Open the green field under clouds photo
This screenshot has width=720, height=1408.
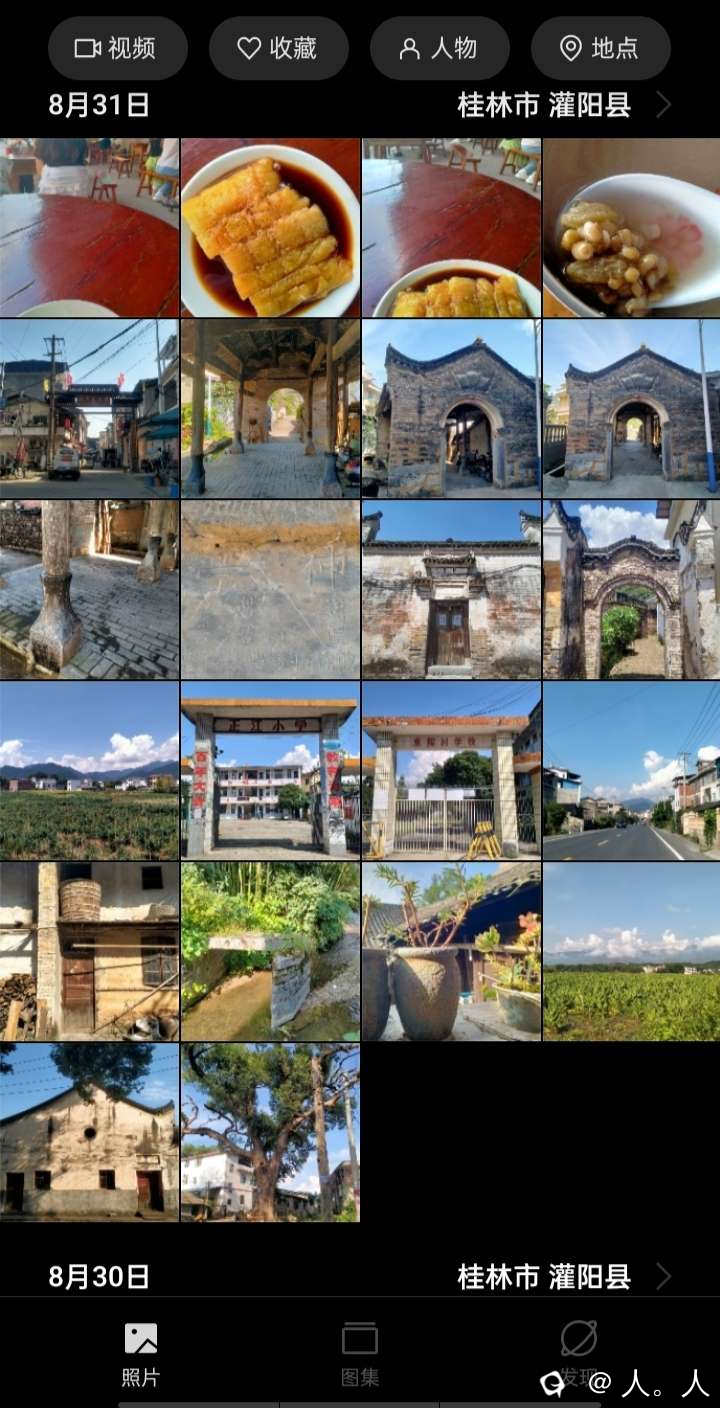pos(631,951)
